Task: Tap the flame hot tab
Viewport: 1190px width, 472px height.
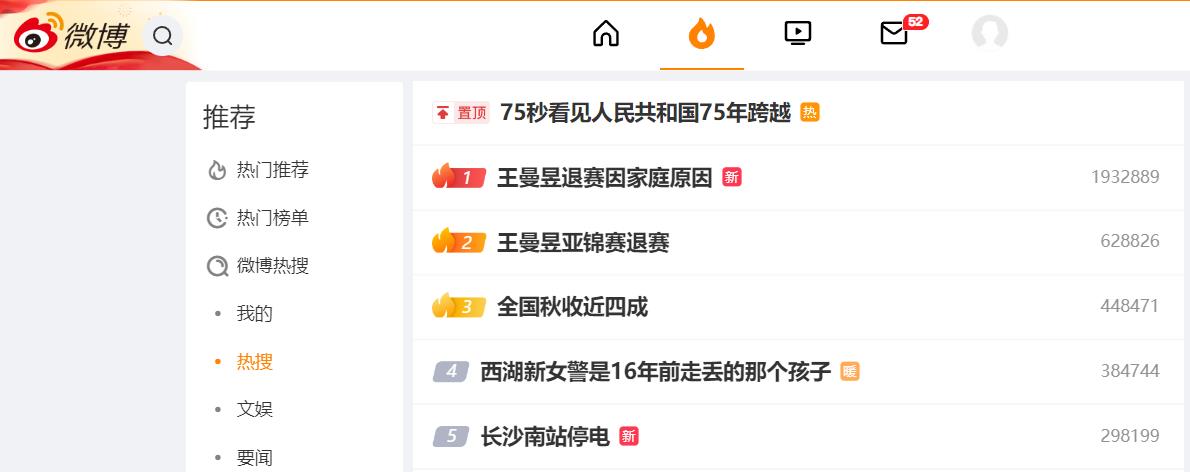Action: [702, 34]
